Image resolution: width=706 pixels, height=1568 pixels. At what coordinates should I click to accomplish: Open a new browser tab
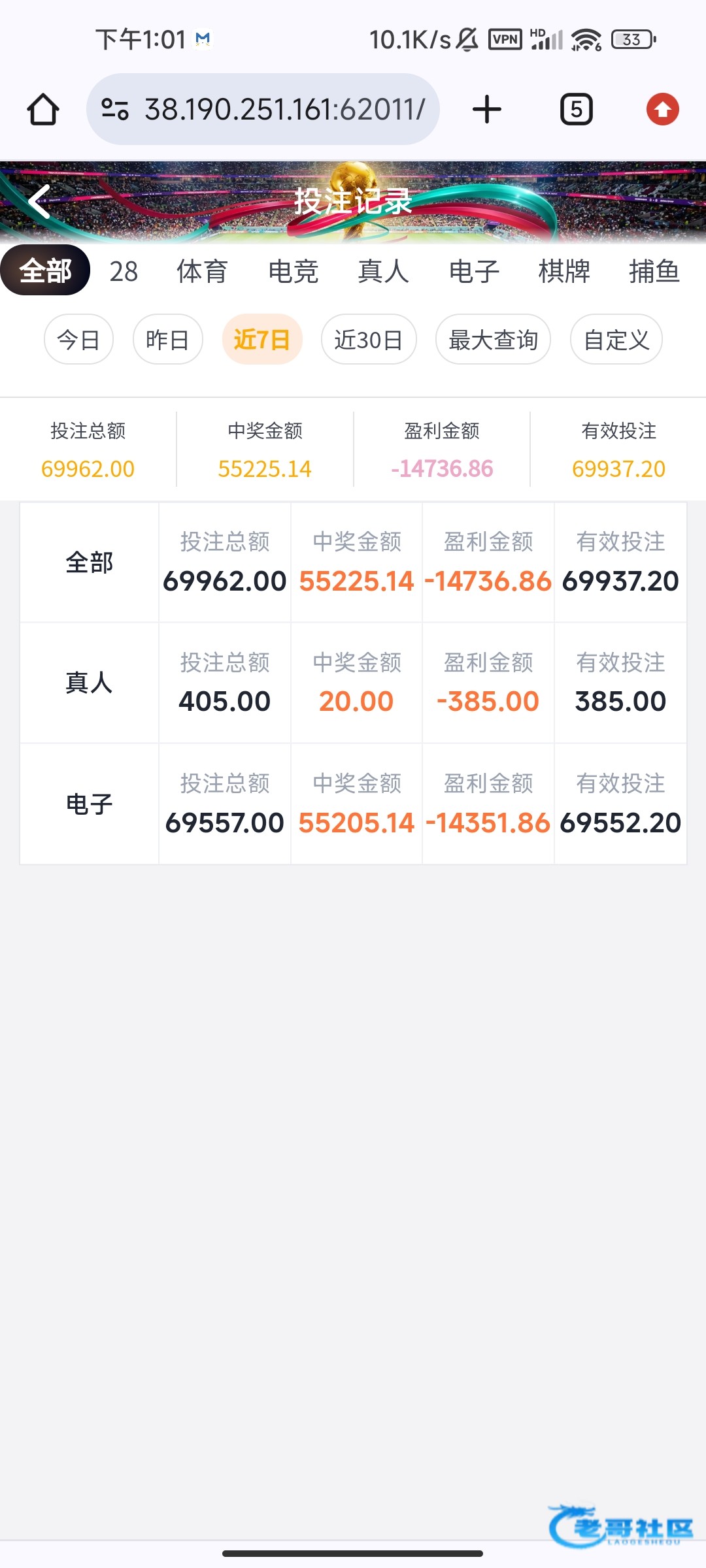[x=487, y=109]
